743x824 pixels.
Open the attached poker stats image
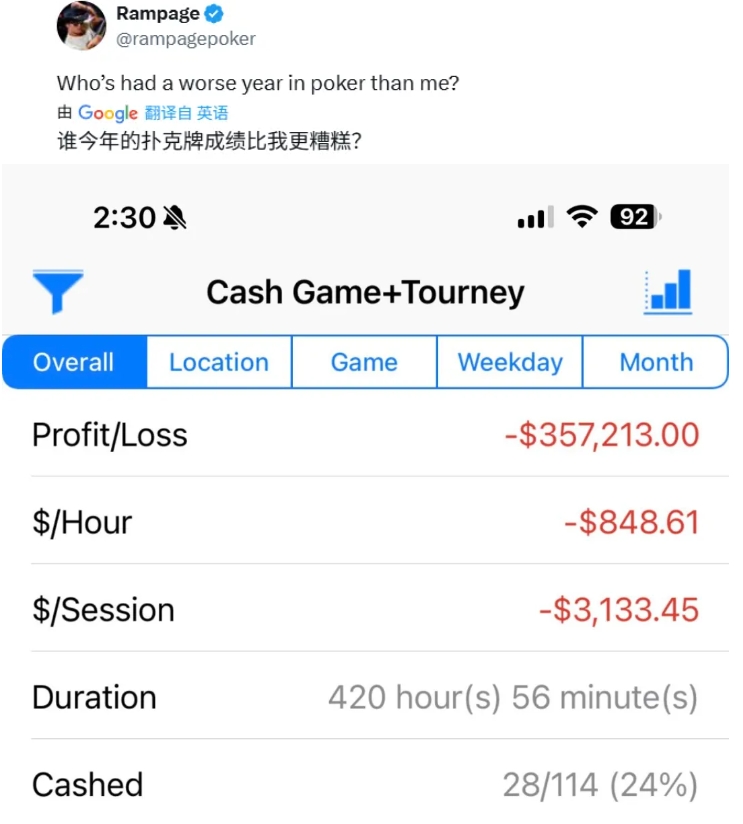pyautogui.click(x=366, y=500)
